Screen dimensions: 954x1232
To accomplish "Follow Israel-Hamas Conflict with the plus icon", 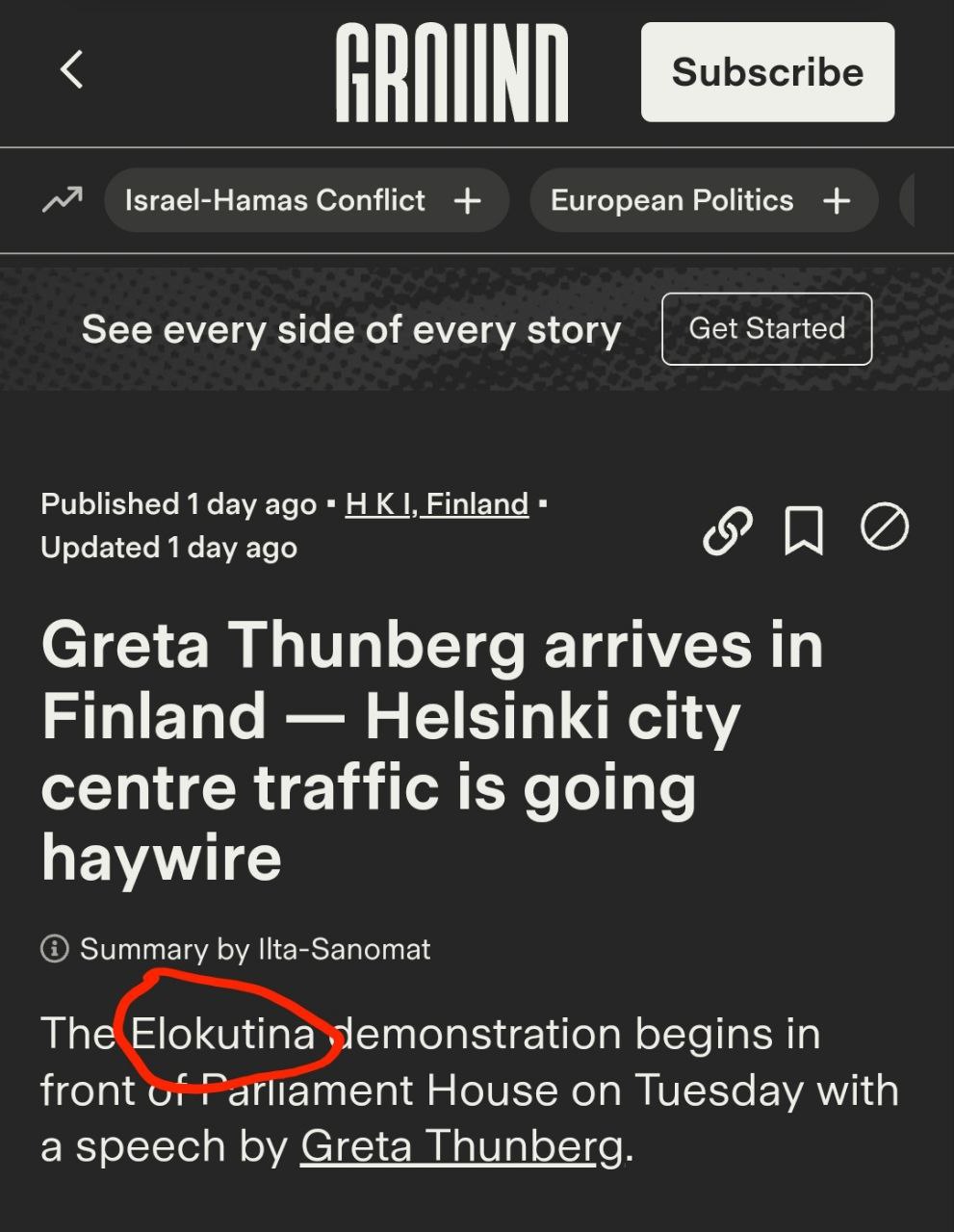I will [468, 201].
